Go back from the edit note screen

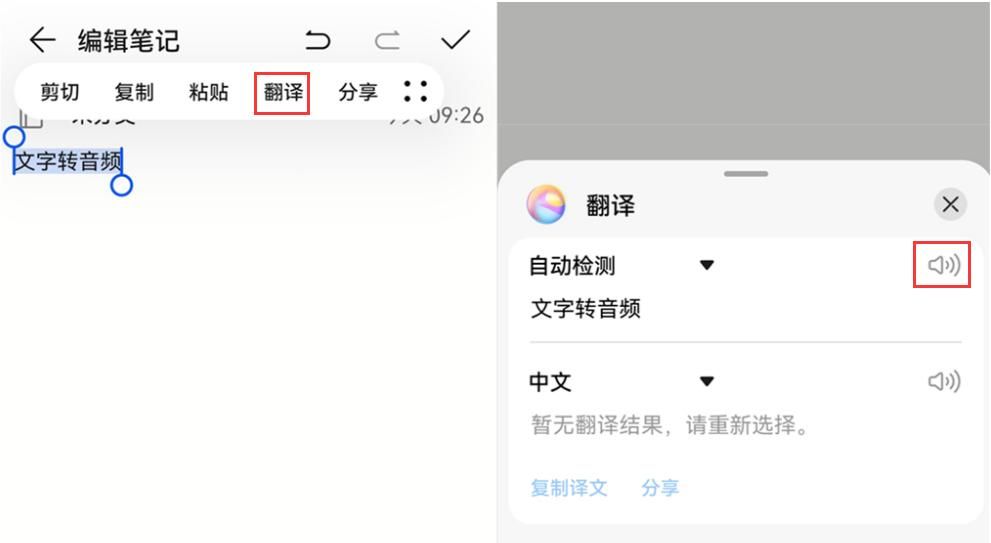[42, 40]
